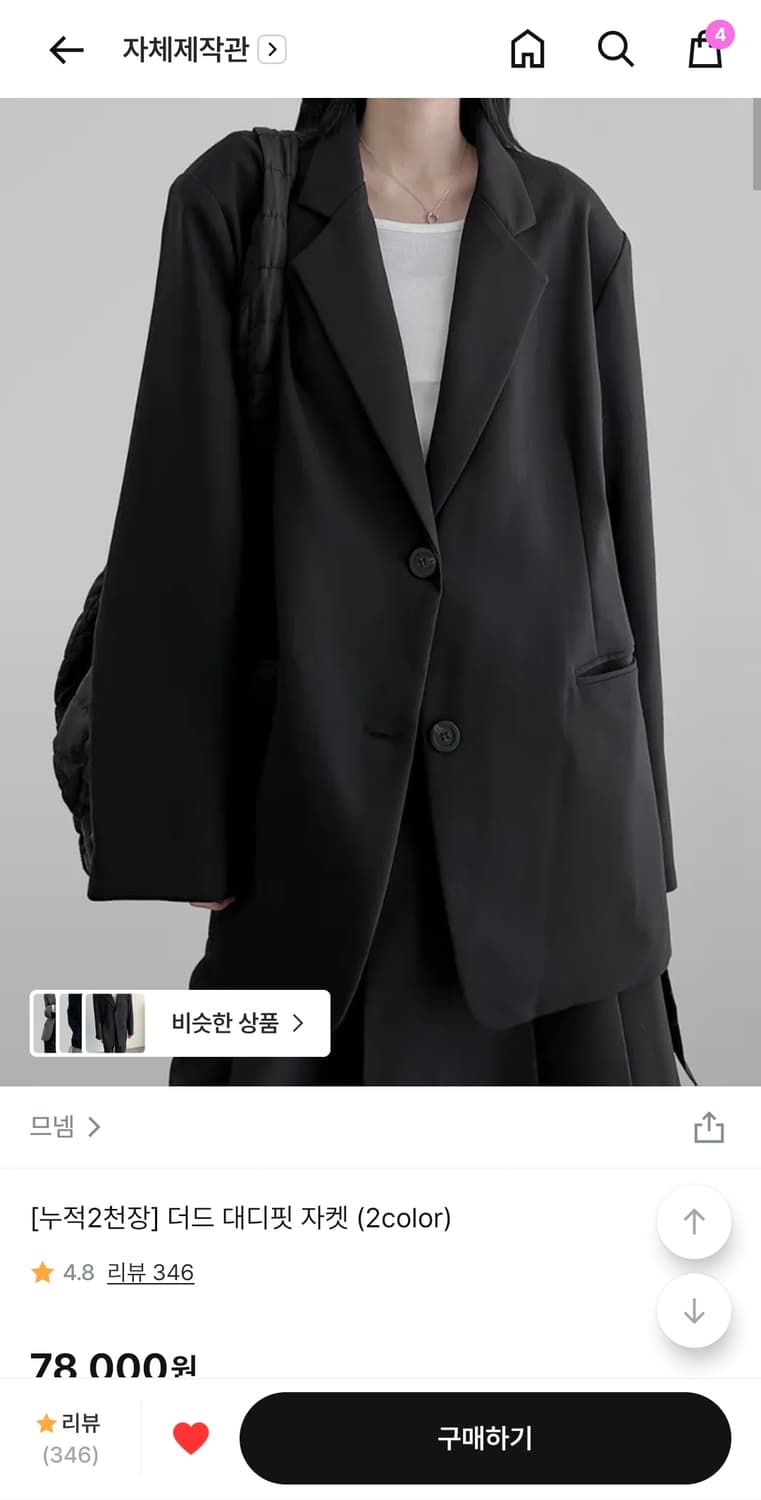Toggle the heart to like this jacket
Viewport: 761px width, 1500px height.
coord(190,1438)
